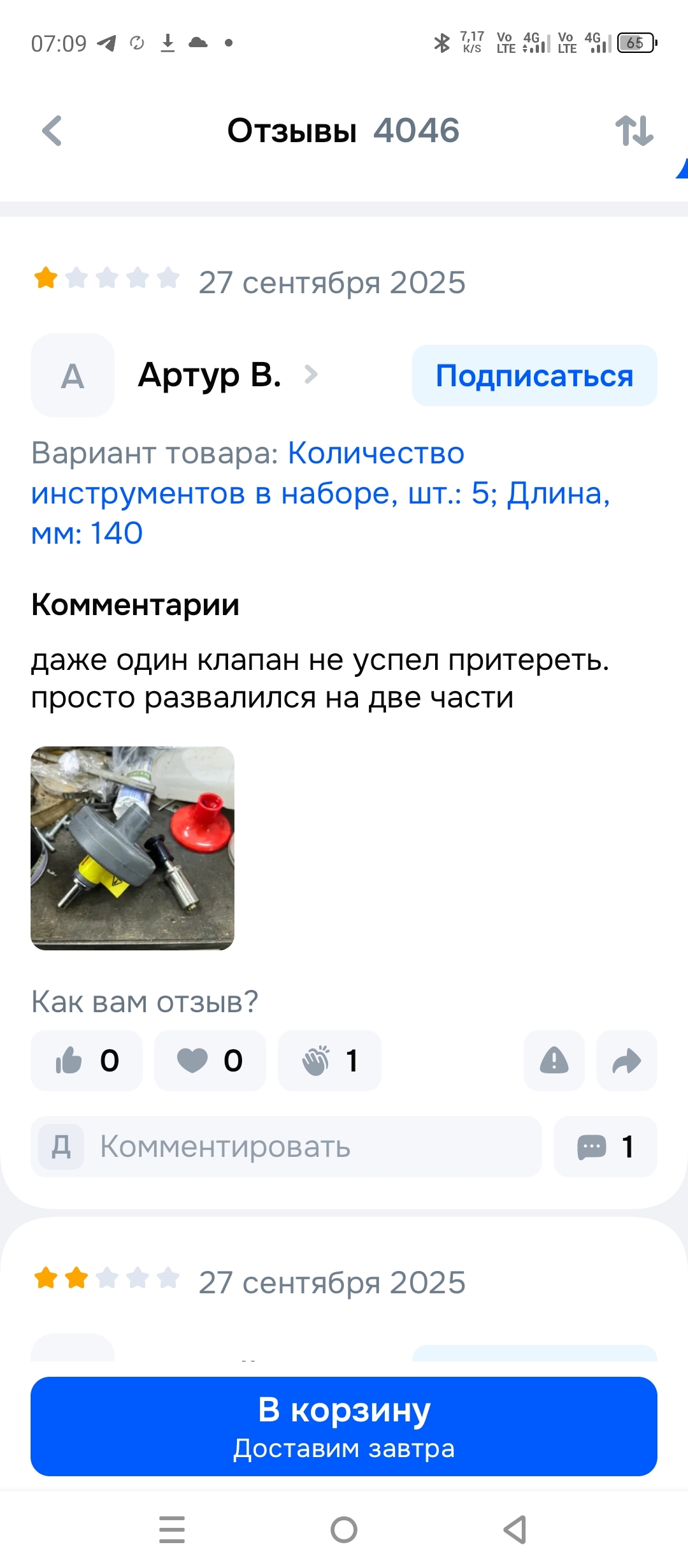Give a thumbs up to Артур's review
Image resolution: width=688 pixels, height=1568 pixels.
coord(87,1061)
